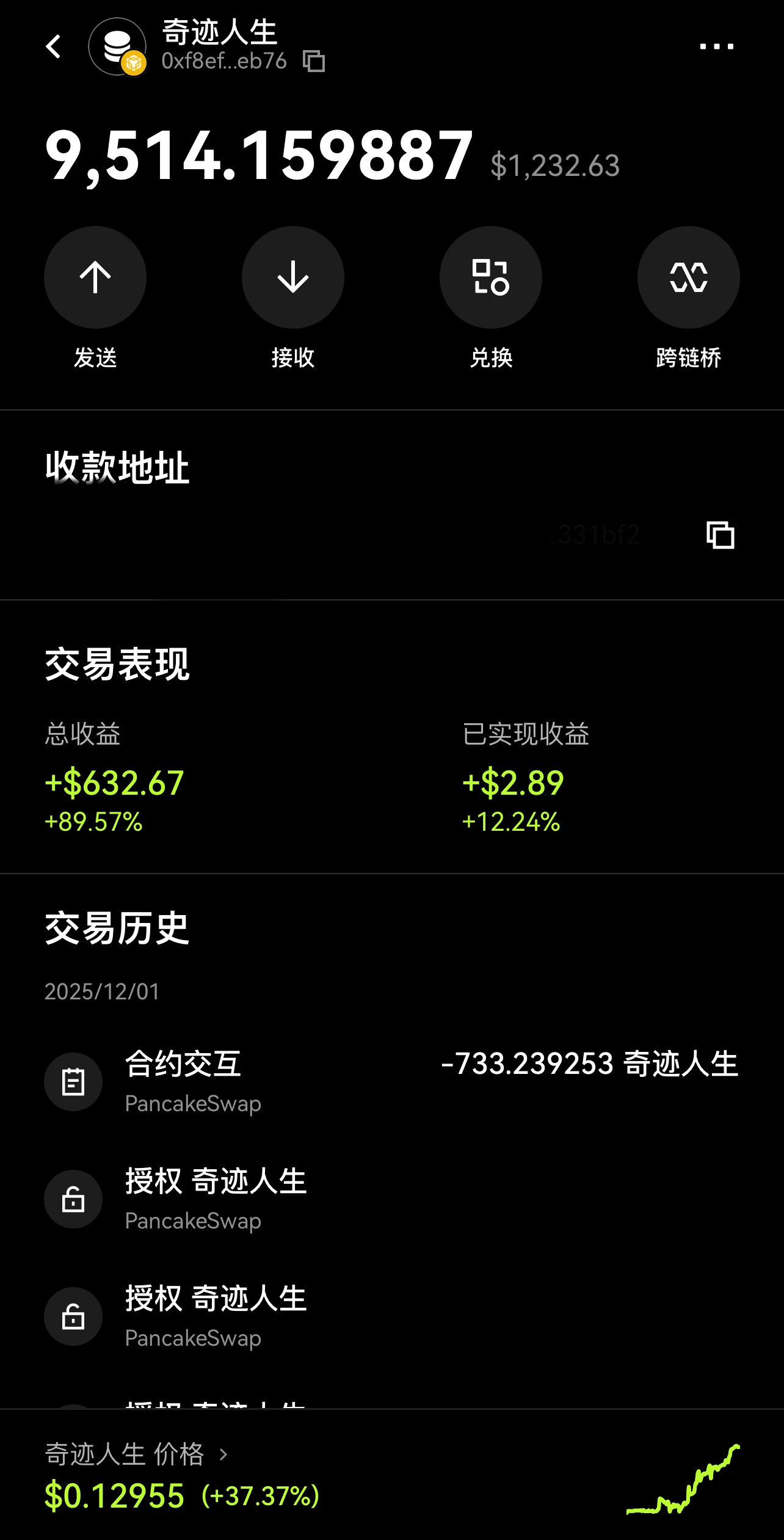
Task: Open the 接收 receive option
Action: tap(293, 277)
